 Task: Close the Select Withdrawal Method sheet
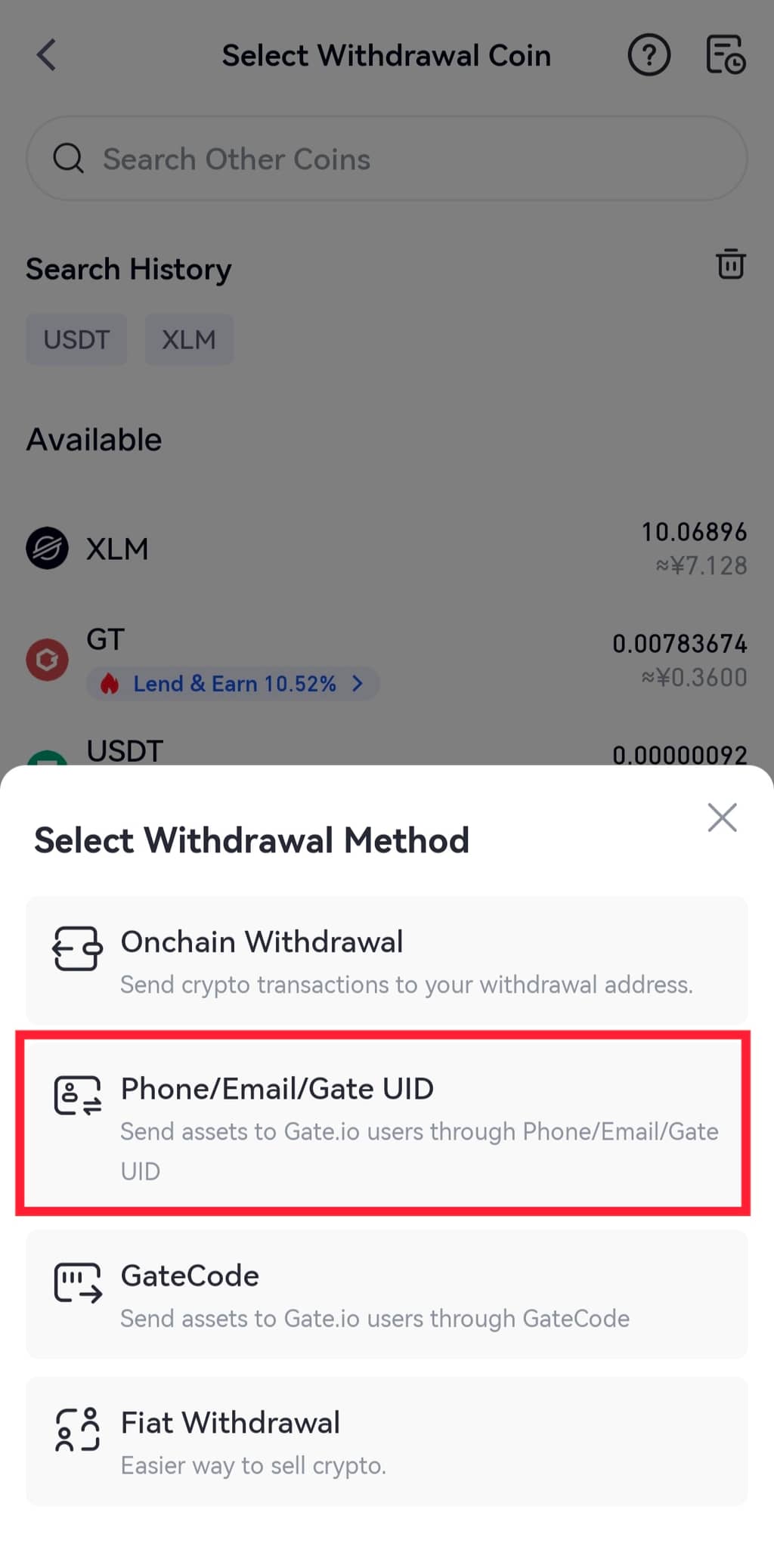click(722, 818)
